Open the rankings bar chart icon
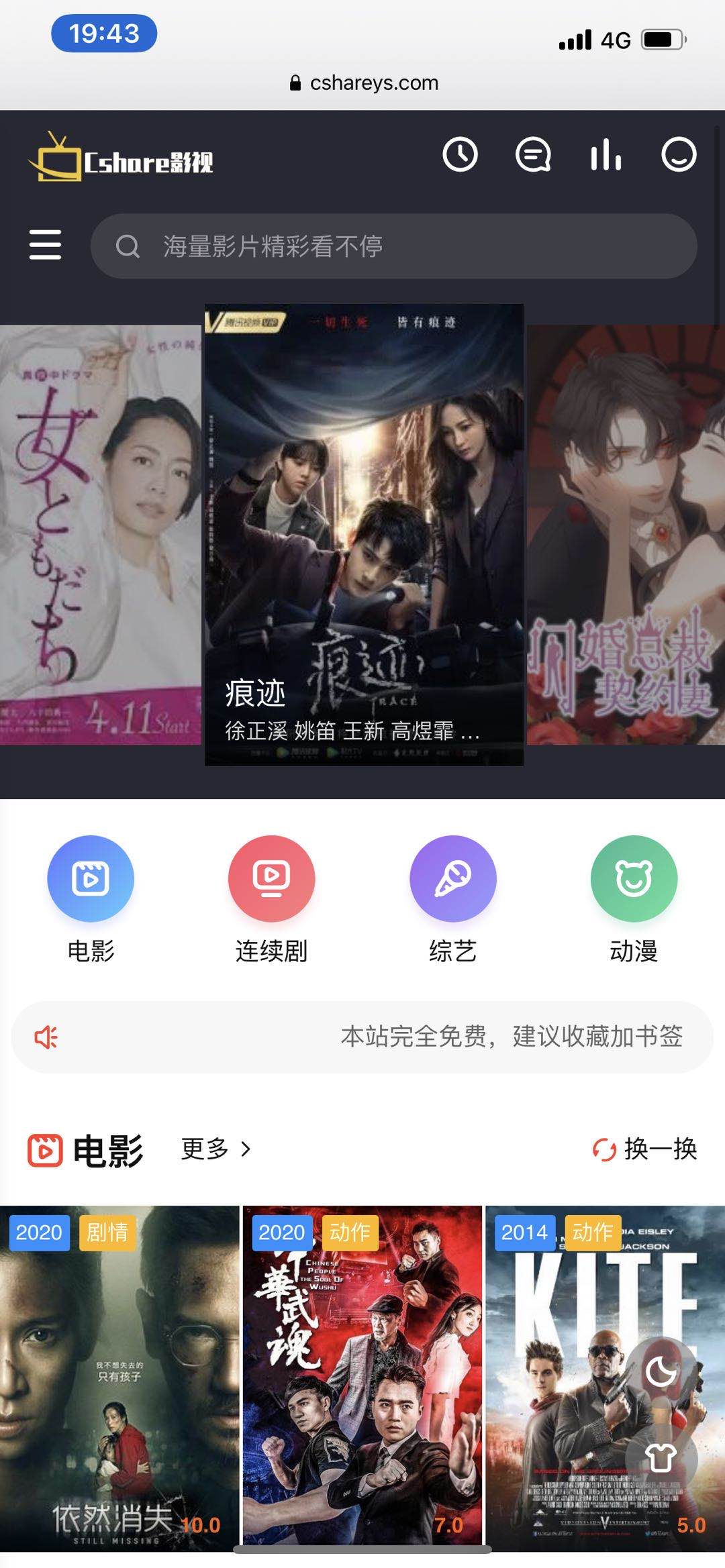Screen dimensions: 725x1568 (x=606, y=155)
